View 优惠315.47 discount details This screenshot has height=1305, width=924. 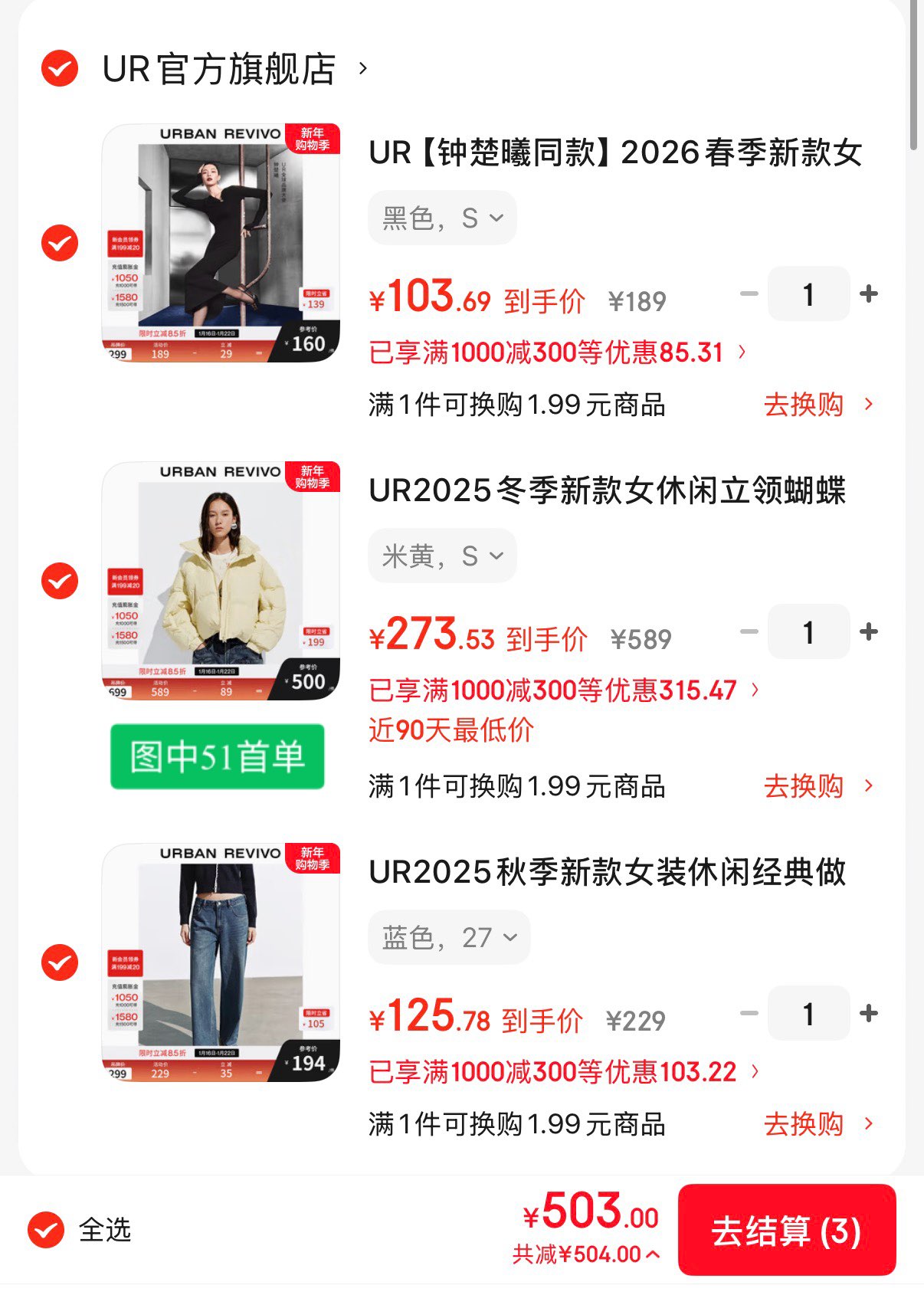[x=564, y=690]
